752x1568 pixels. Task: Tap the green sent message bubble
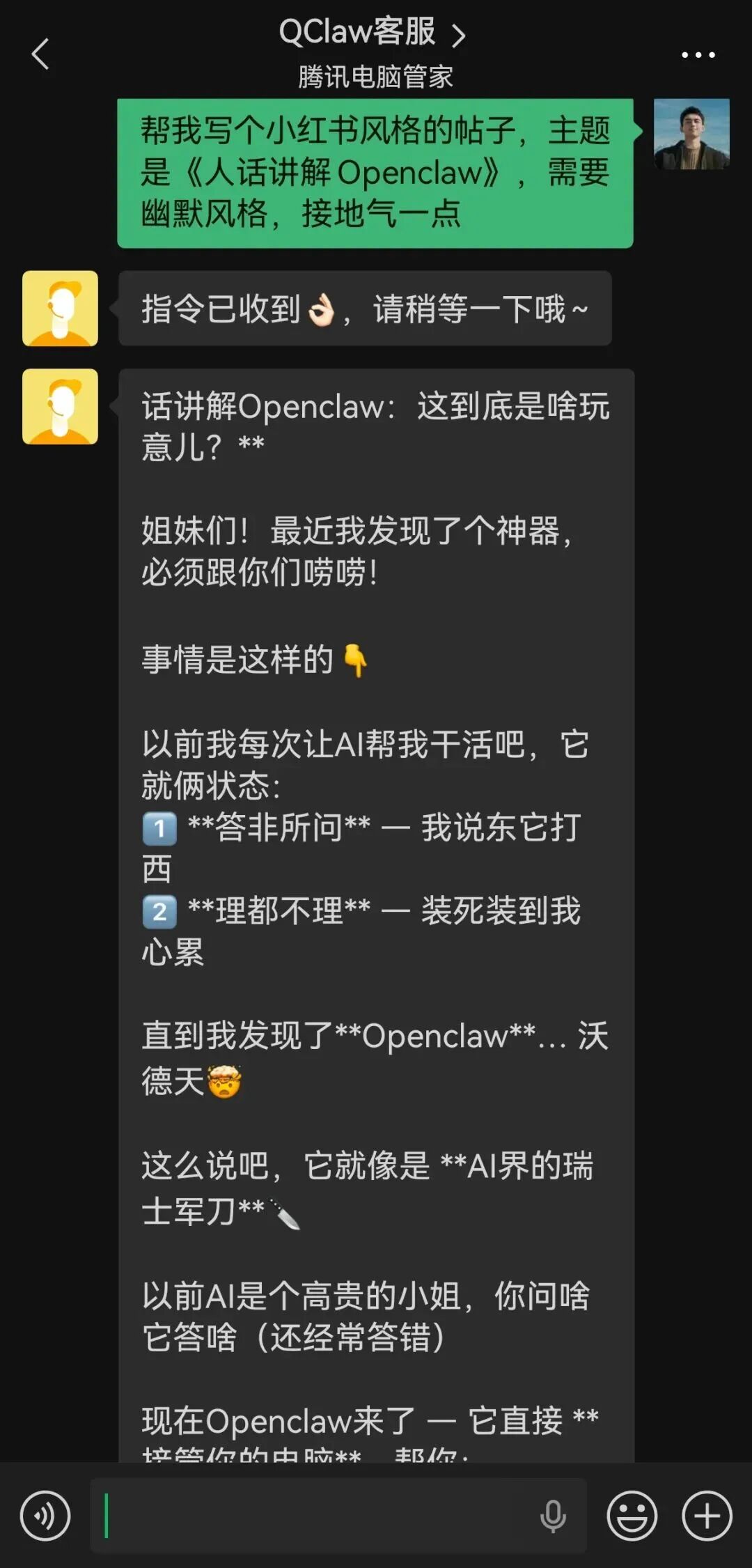(376, 174)
